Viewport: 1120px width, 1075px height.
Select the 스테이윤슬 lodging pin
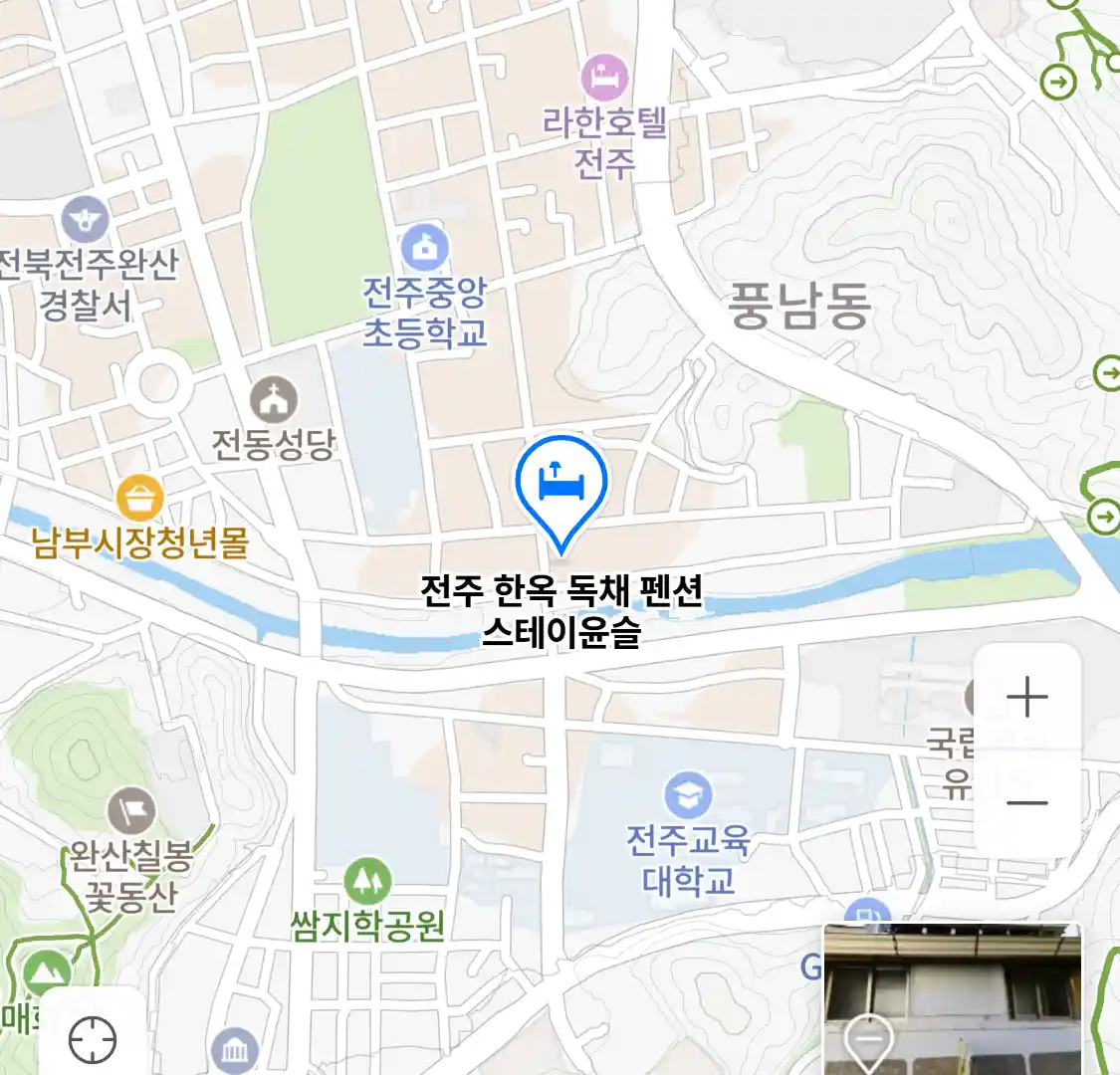(561, 484)
